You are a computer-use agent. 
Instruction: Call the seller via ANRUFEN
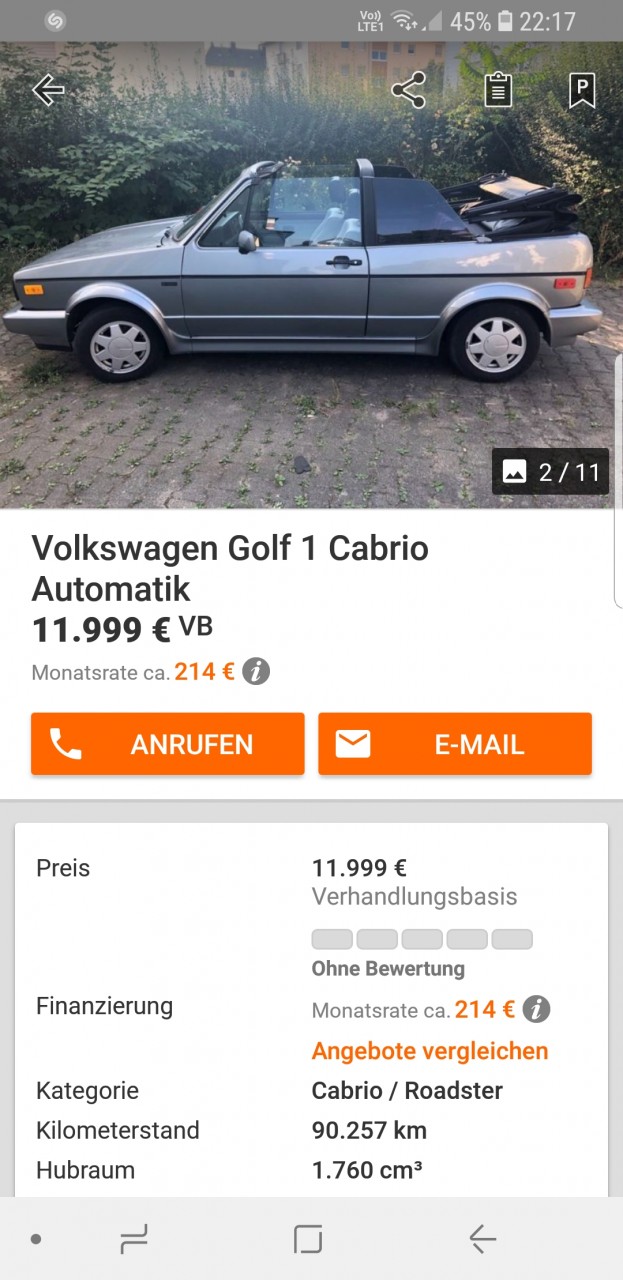pos(167,744)
